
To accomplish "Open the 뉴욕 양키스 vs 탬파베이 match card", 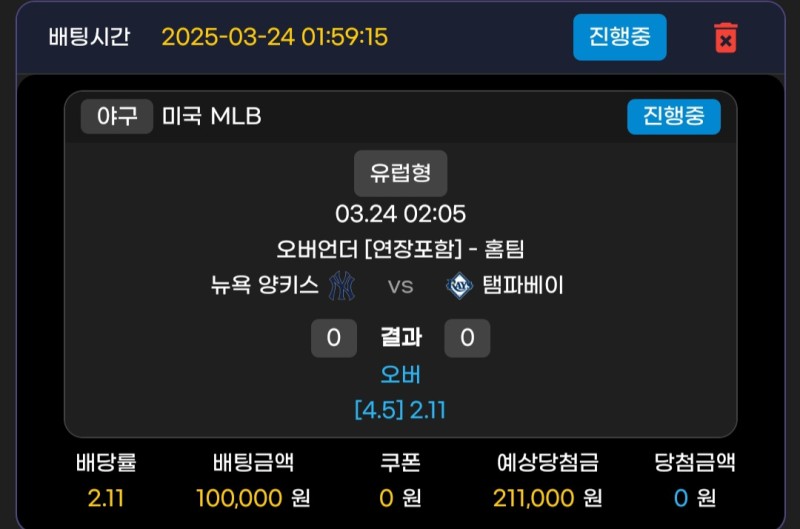I will [x=400, y=286].
